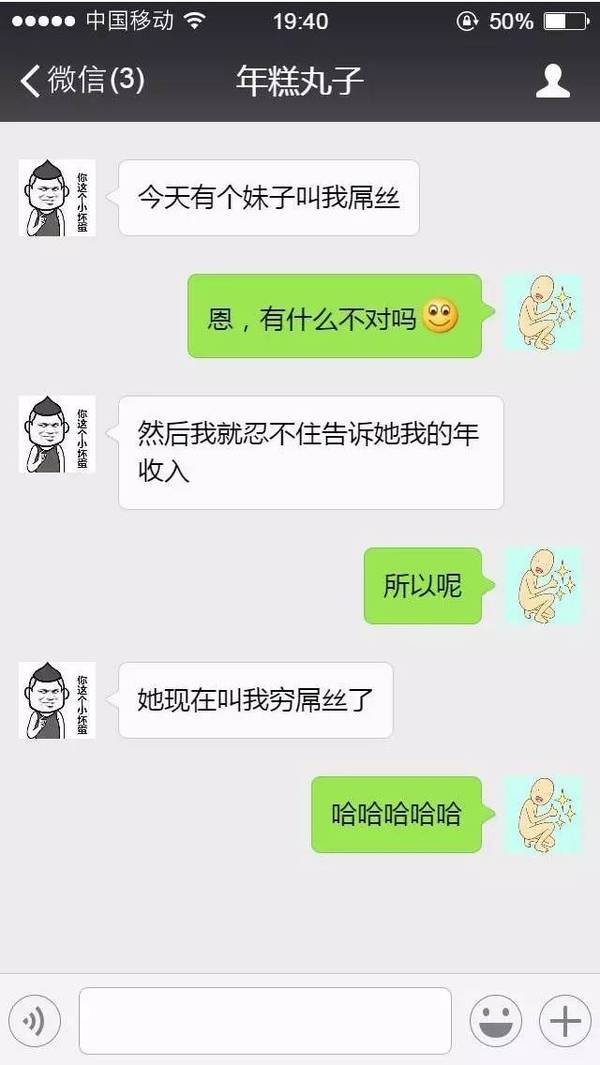The height and width of the screenshot is (1065, 600).
Task: Tap sender avatar beside 今天有个妹子叫我屌丝
Action: (x=57, y=198)
